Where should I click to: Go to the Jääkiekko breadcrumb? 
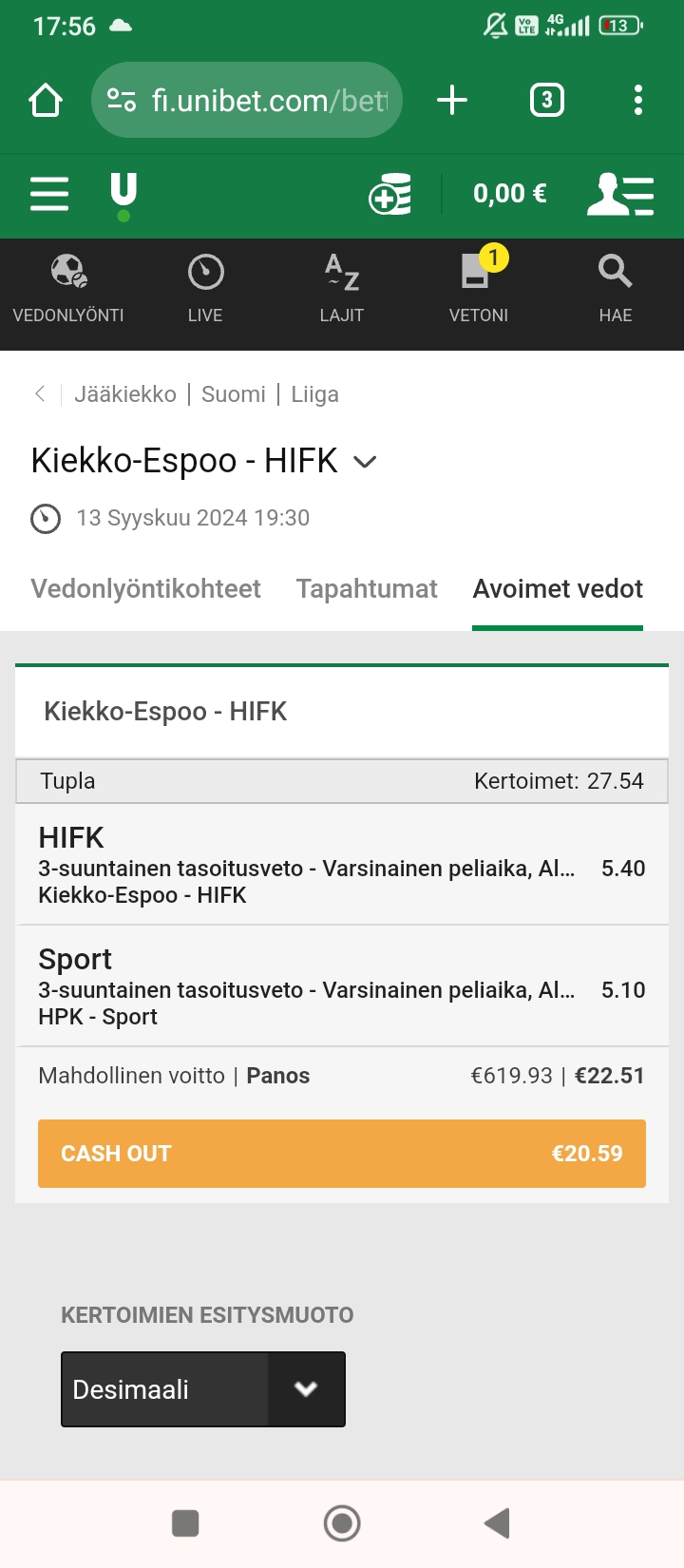click(x=125, y=394)
